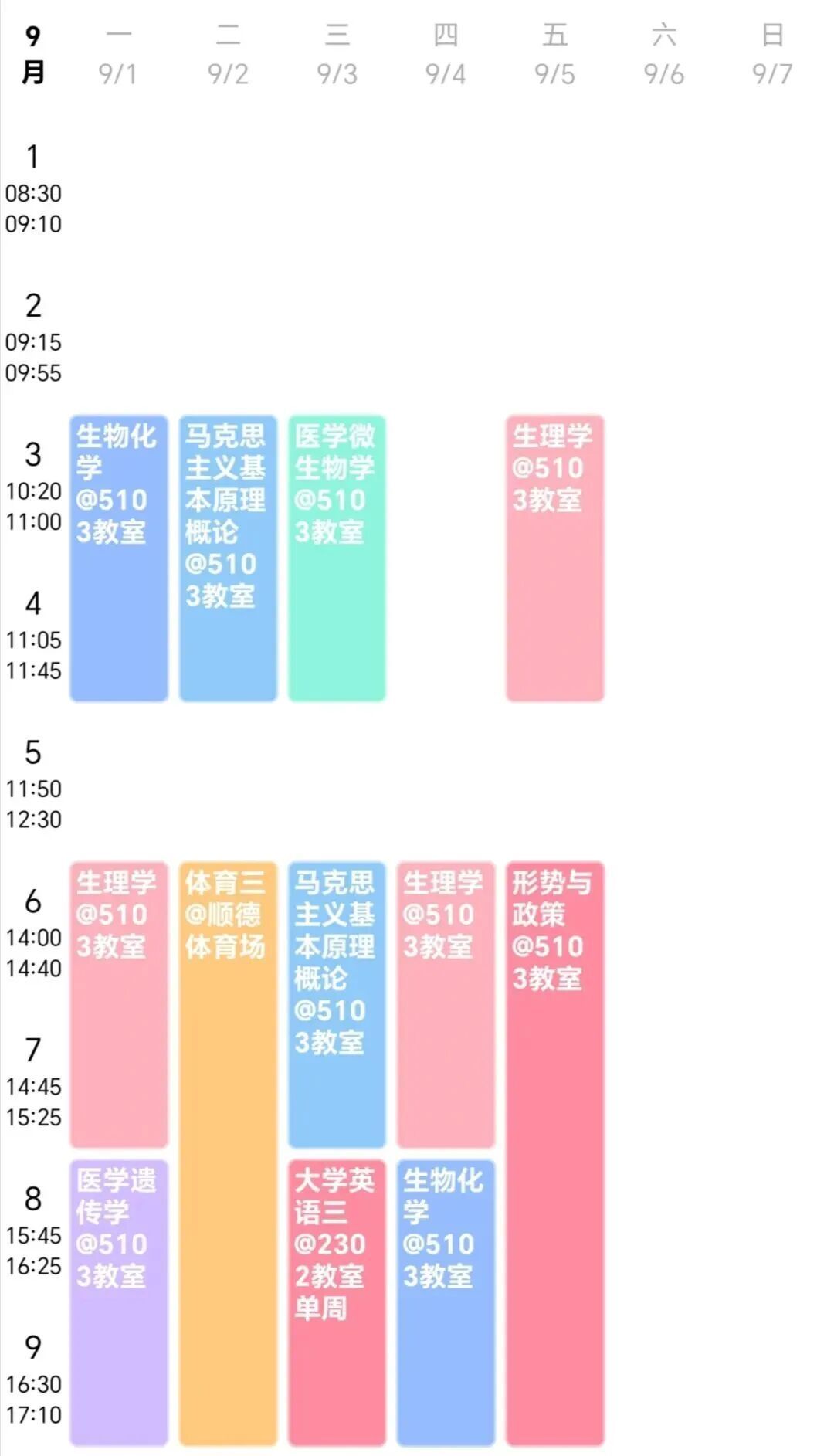This screenshot has width=834, height=1456.
Task: Open Monday's 生物化学 morning class card
Action: click(118, 558)
